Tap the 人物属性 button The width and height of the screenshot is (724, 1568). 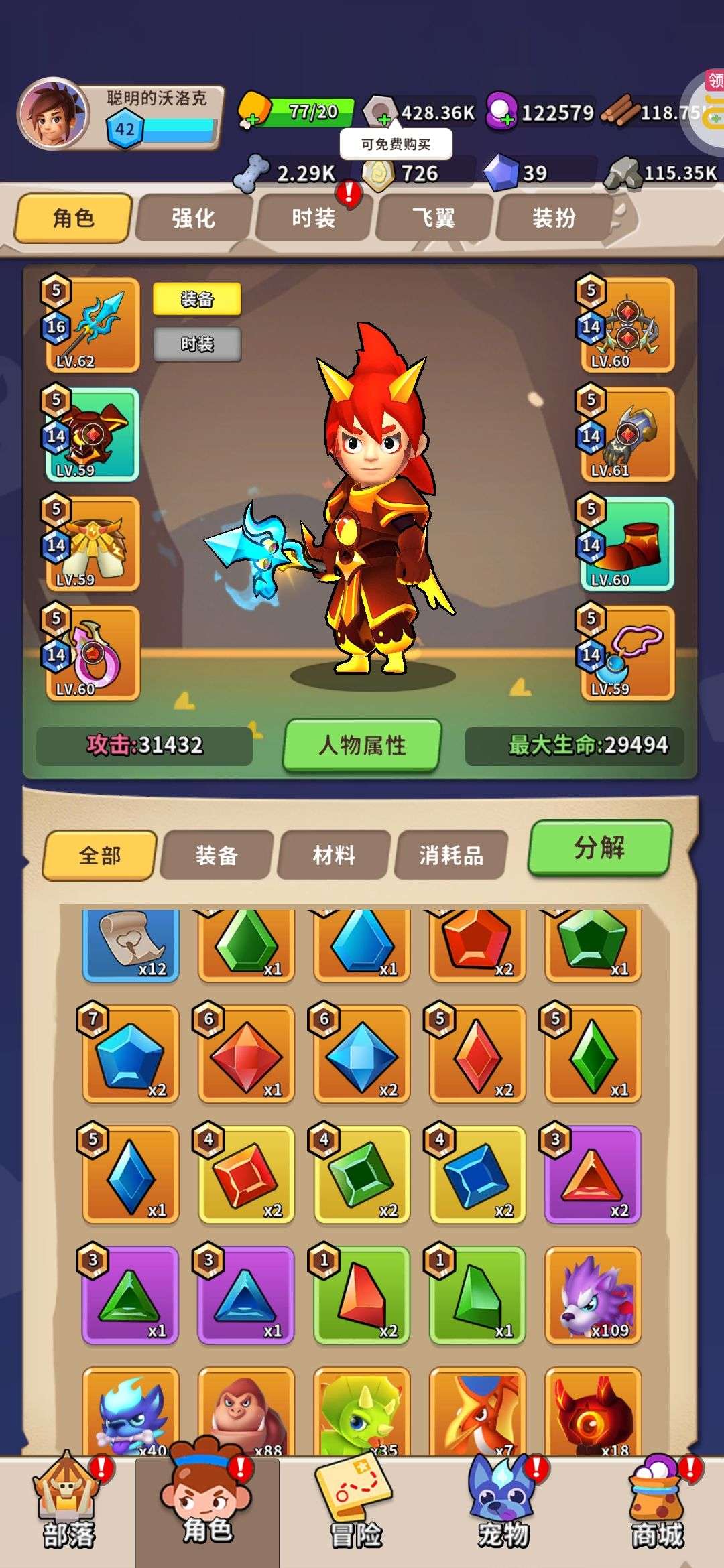(362, 745)
